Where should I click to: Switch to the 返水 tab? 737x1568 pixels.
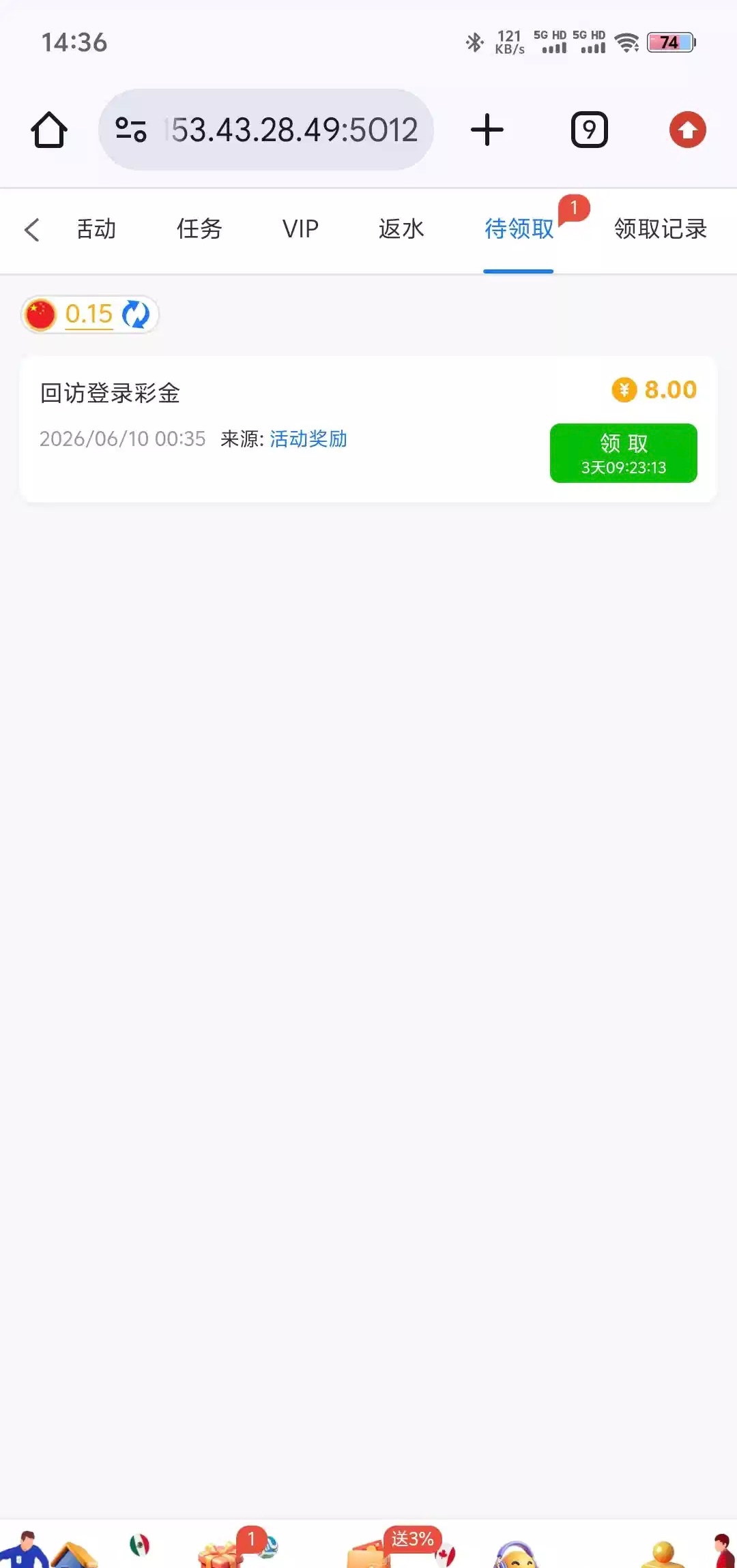click(x=401, y=229)
